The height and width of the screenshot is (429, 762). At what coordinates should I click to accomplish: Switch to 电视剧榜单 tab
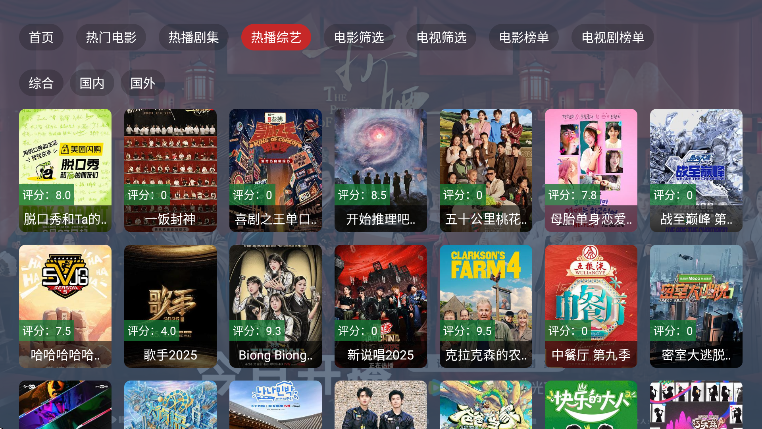pyautogui.click(x=613, y=37)
